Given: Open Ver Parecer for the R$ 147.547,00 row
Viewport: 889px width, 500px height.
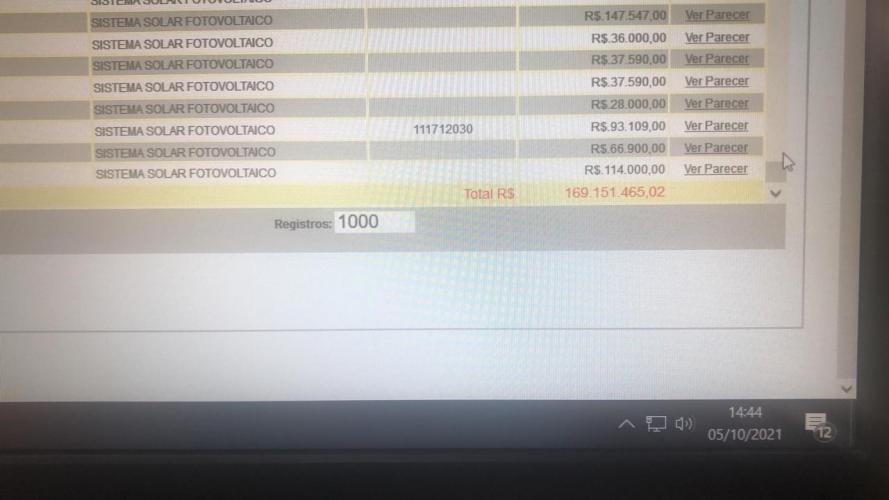Looking at the screenshot, I should tap(717, 16).
